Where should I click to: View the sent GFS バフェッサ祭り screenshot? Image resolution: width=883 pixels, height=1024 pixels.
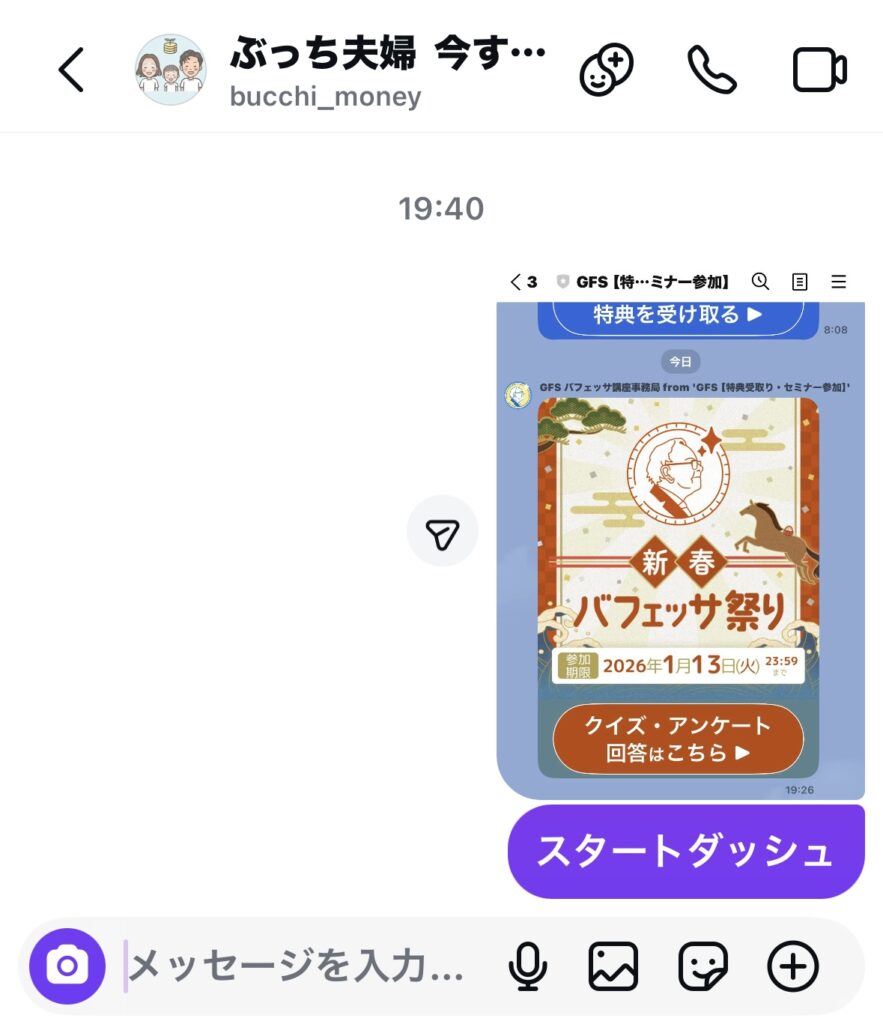coord(680,530)
